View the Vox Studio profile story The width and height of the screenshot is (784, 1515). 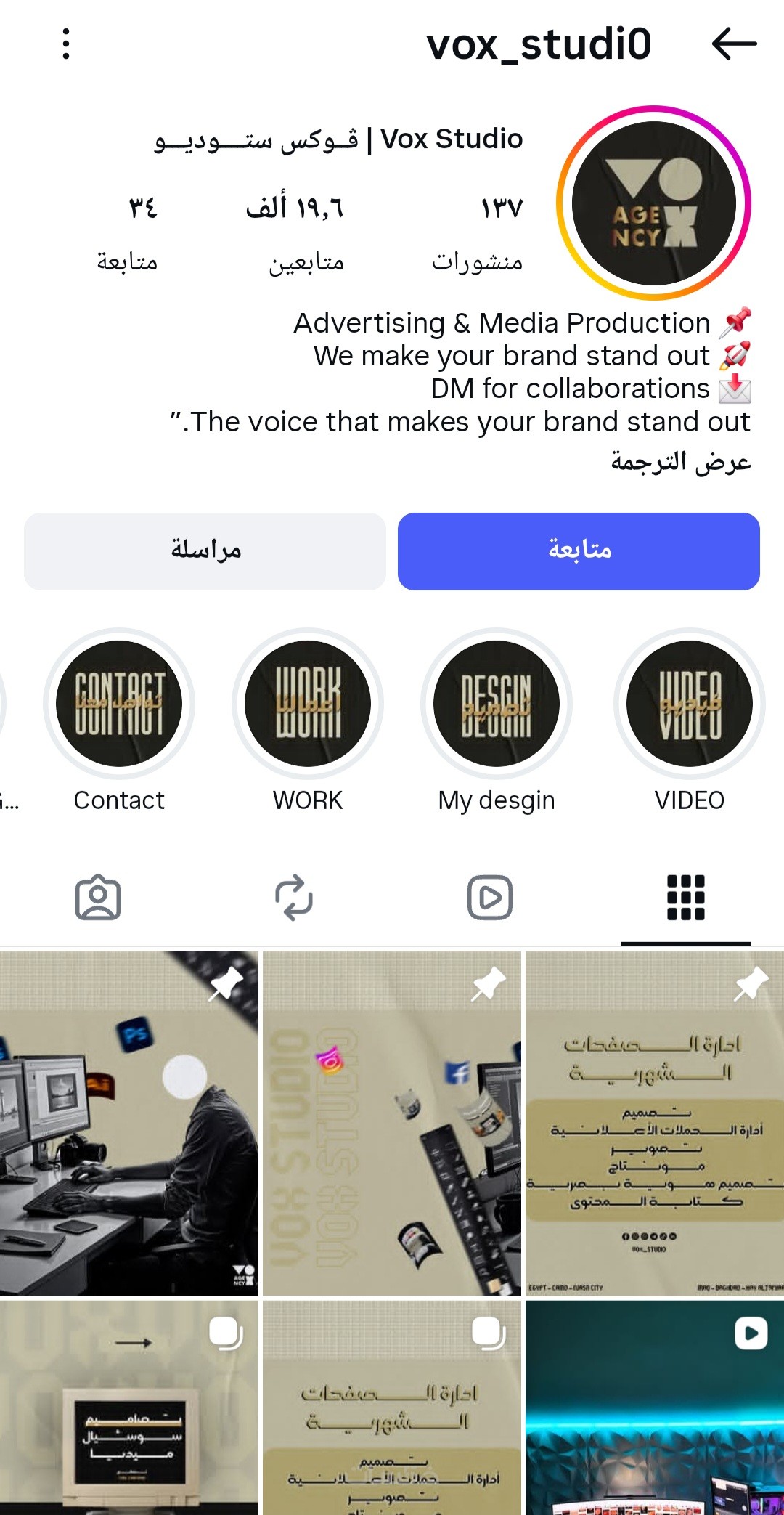pyautogui.click(x=653, y=203)
